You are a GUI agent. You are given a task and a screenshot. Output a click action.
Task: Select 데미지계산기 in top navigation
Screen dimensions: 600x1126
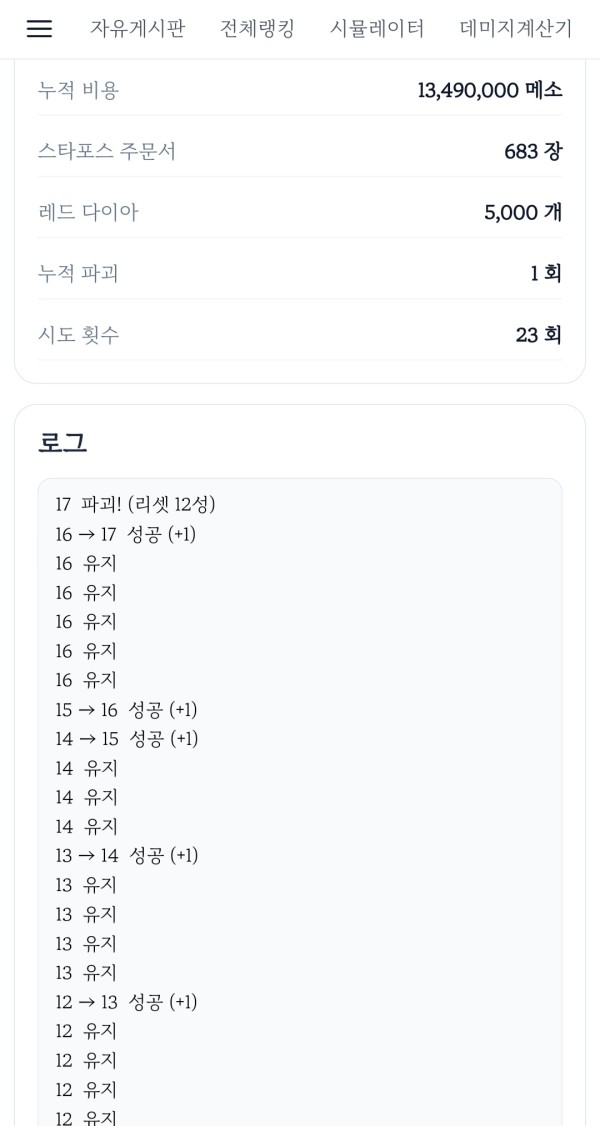[x=516, y=29]
